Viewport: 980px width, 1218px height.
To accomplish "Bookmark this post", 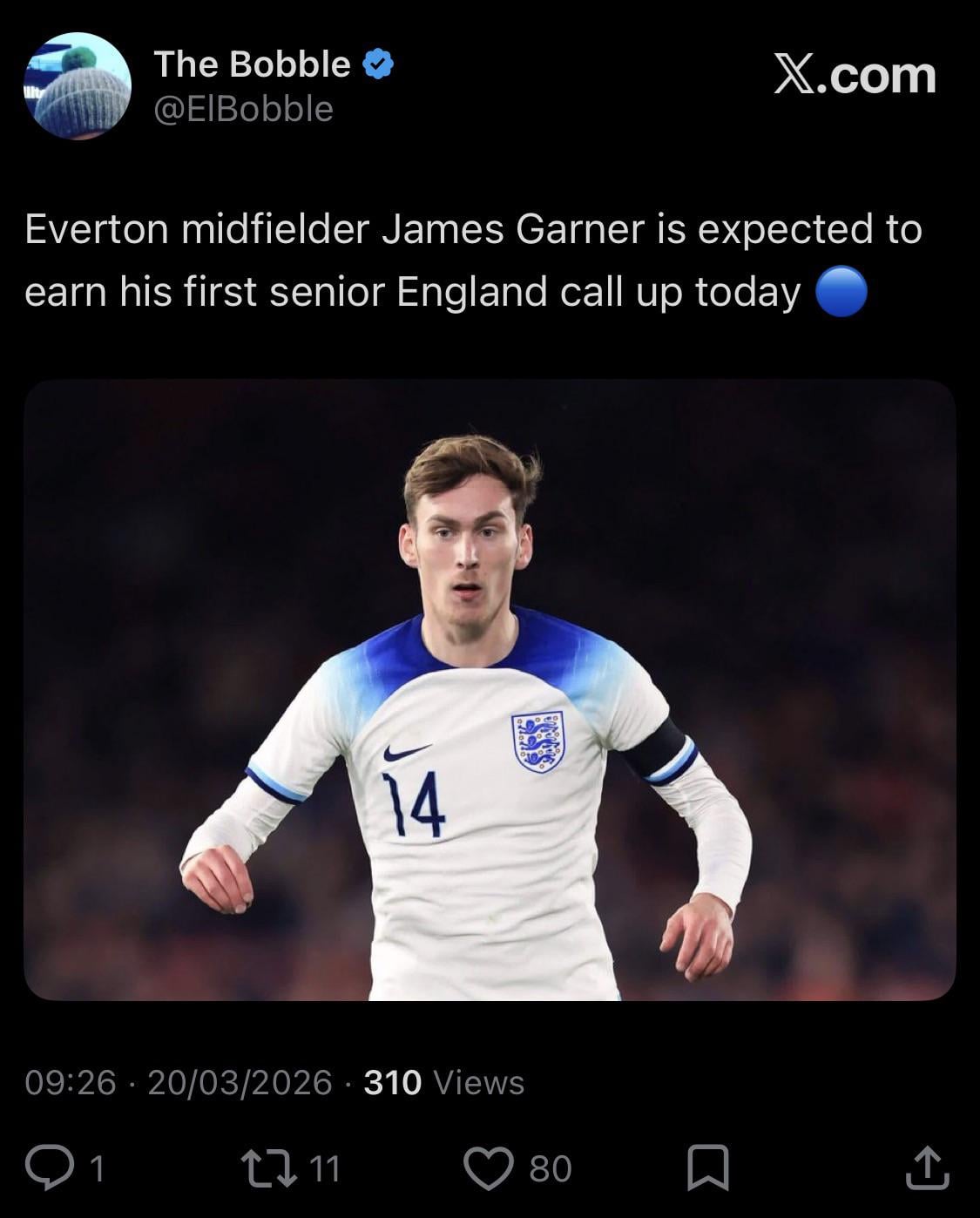I will (x=707, y=1167).
